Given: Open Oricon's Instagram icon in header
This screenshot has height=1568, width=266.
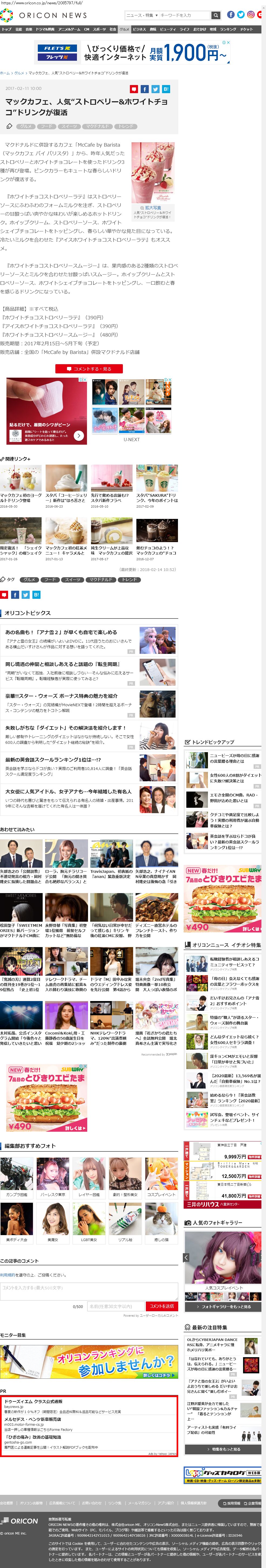Looking at the screenshot, I should [x=251, y=15].
